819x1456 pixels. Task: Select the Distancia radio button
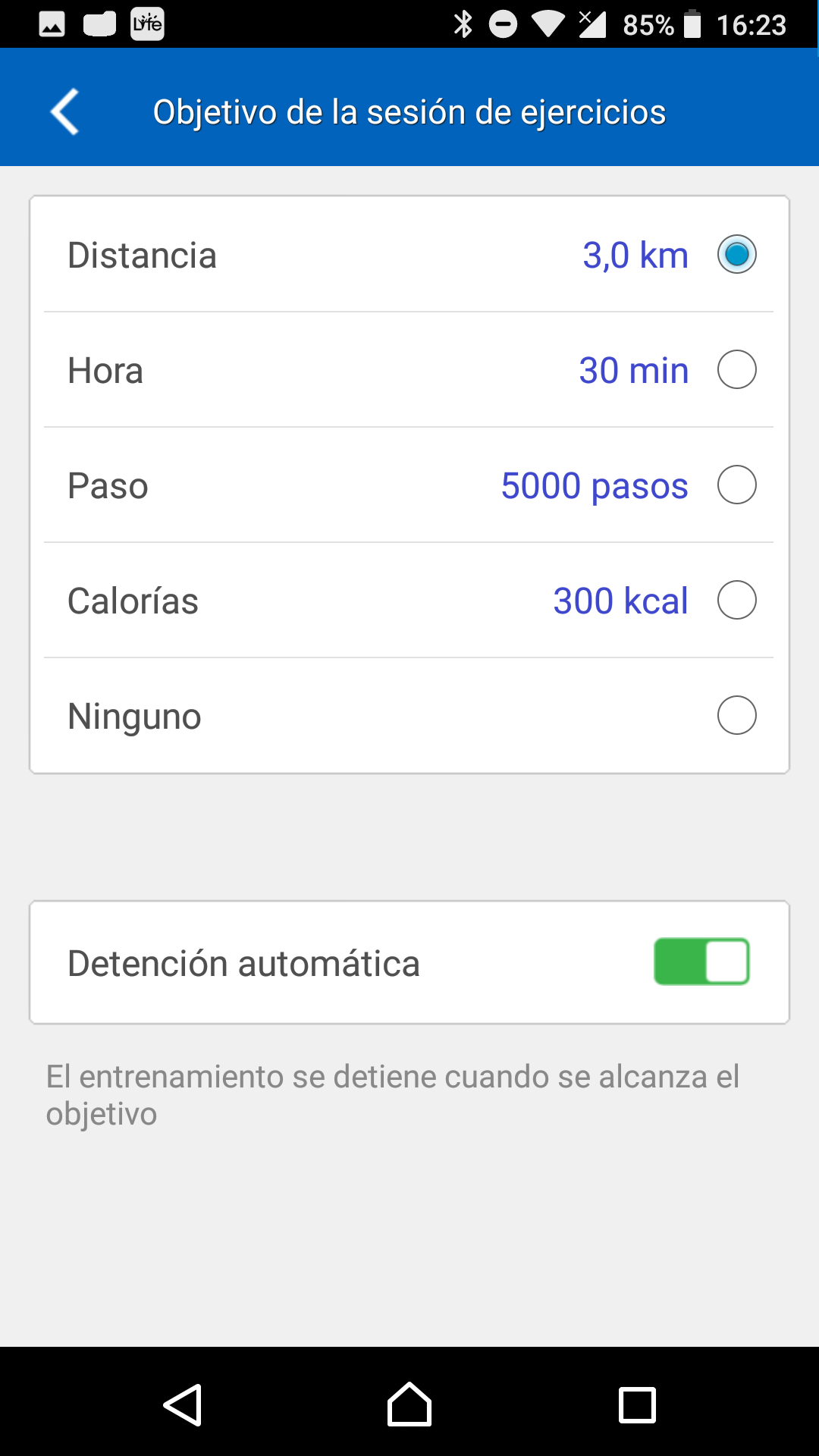coord(736,254)
